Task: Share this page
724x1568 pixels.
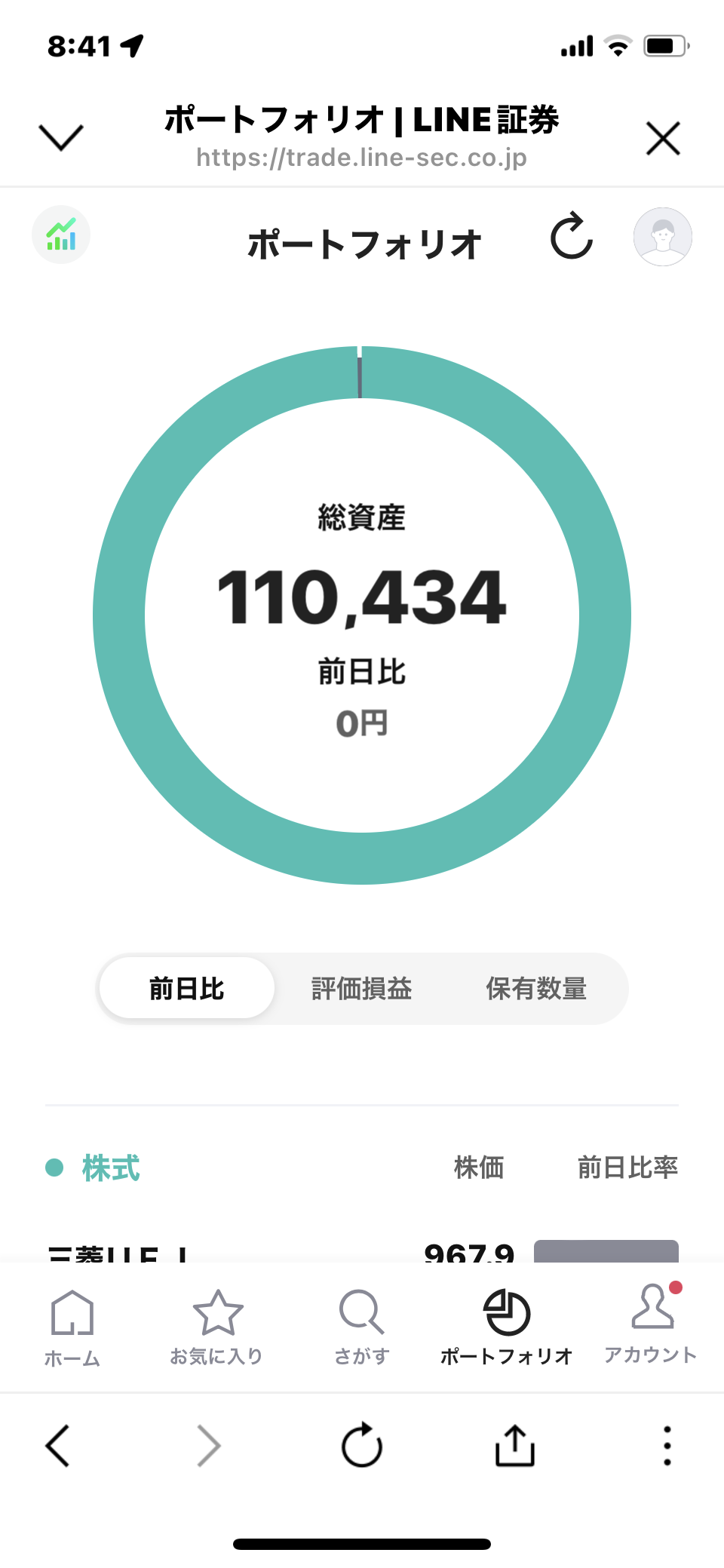Action: [x=514, y=1446]
